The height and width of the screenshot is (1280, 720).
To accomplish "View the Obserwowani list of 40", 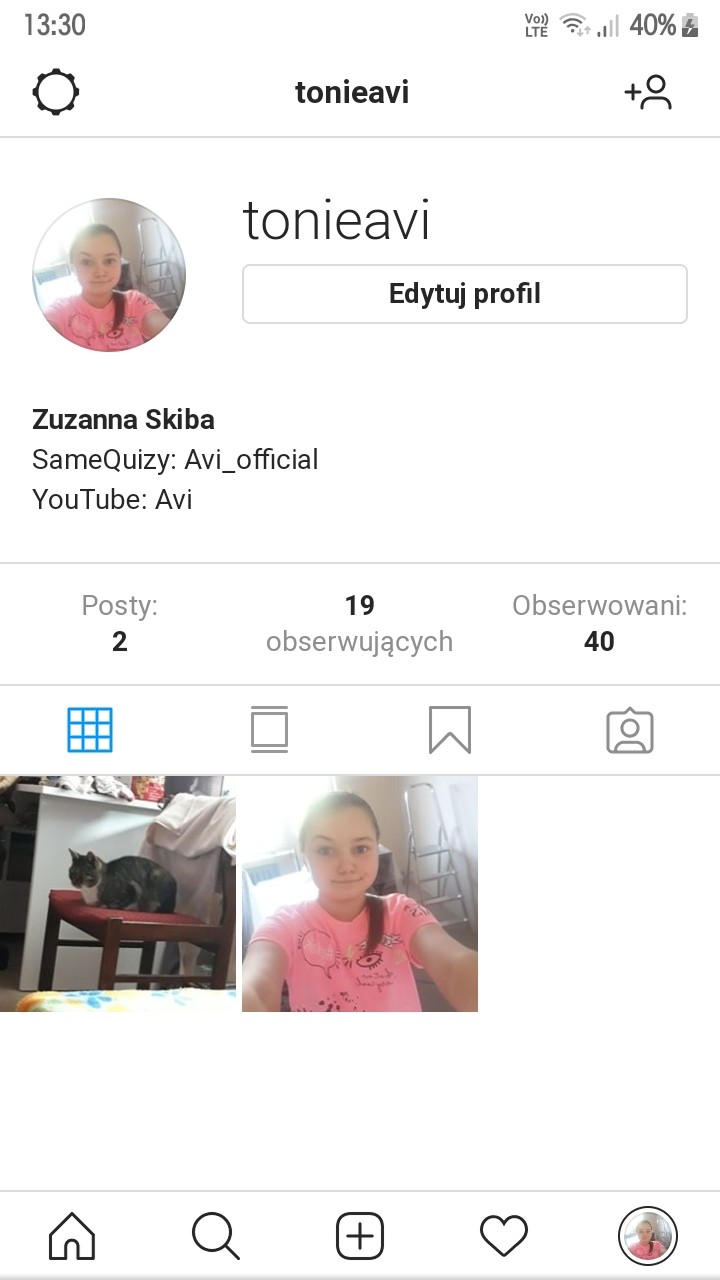I will pos(599,623).
